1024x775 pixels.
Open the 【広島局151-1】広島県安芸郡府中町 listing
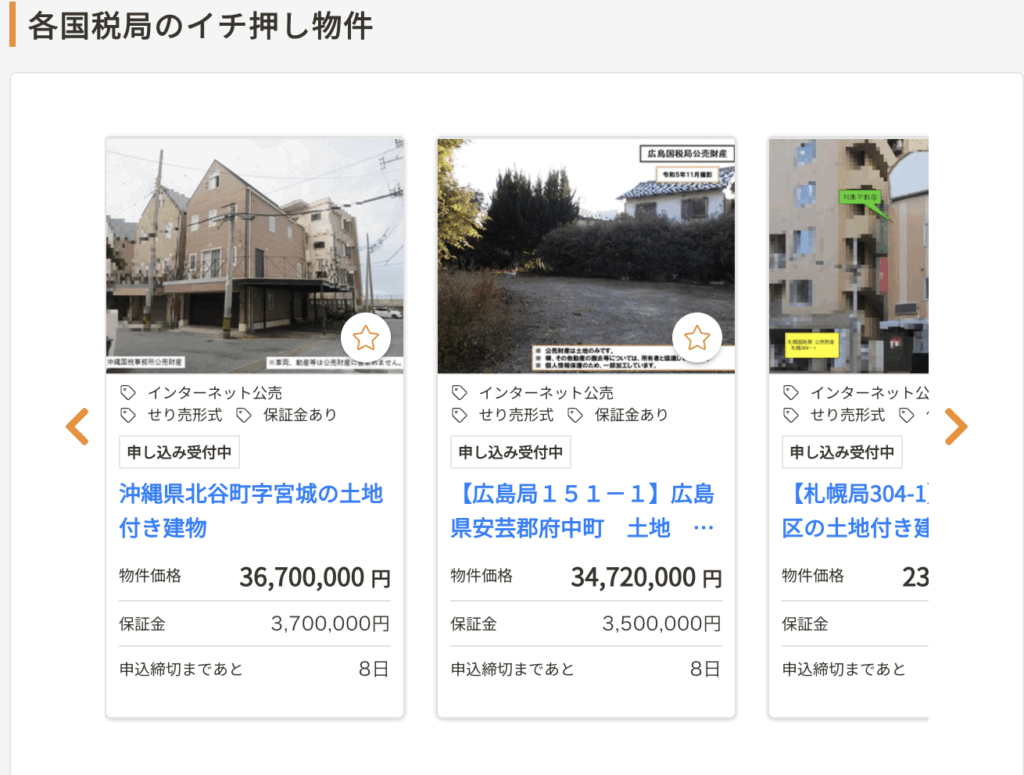tap(582, 510)
